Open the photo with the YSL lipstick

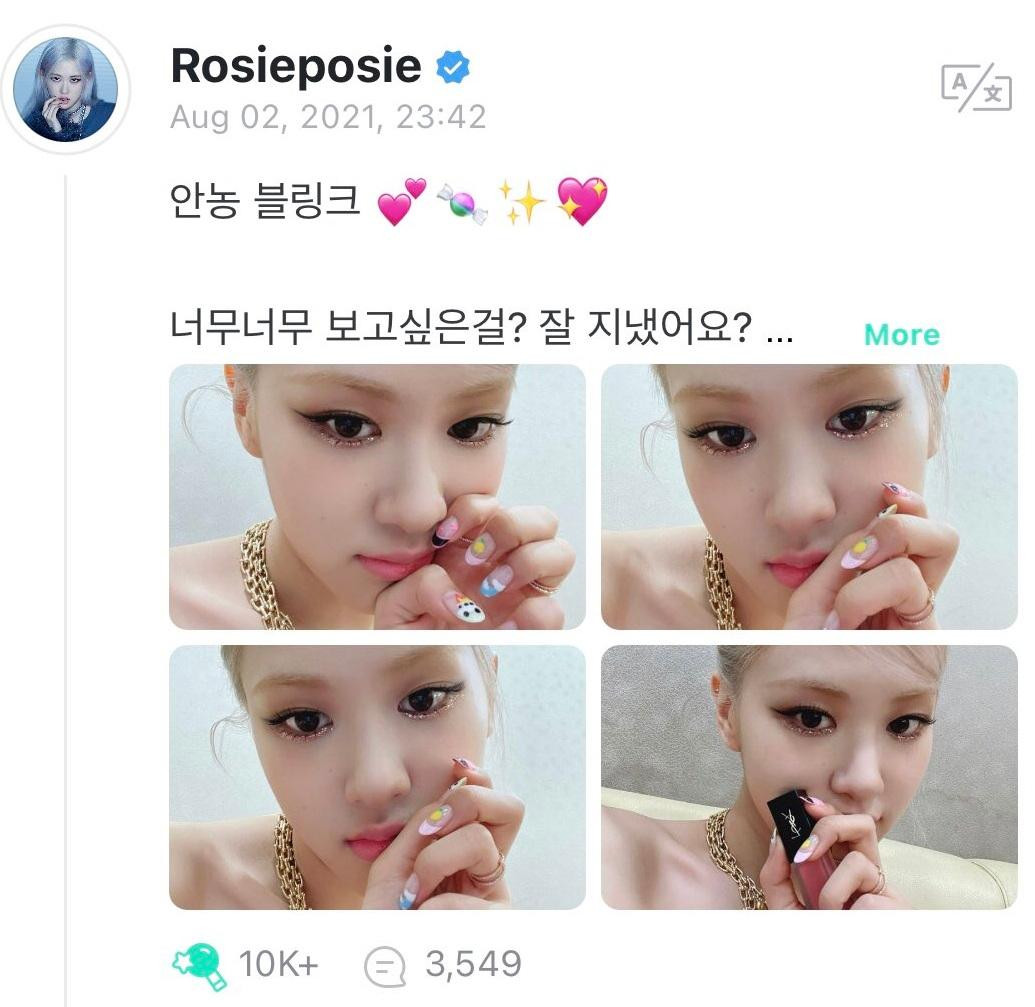(x=808, y=777)
